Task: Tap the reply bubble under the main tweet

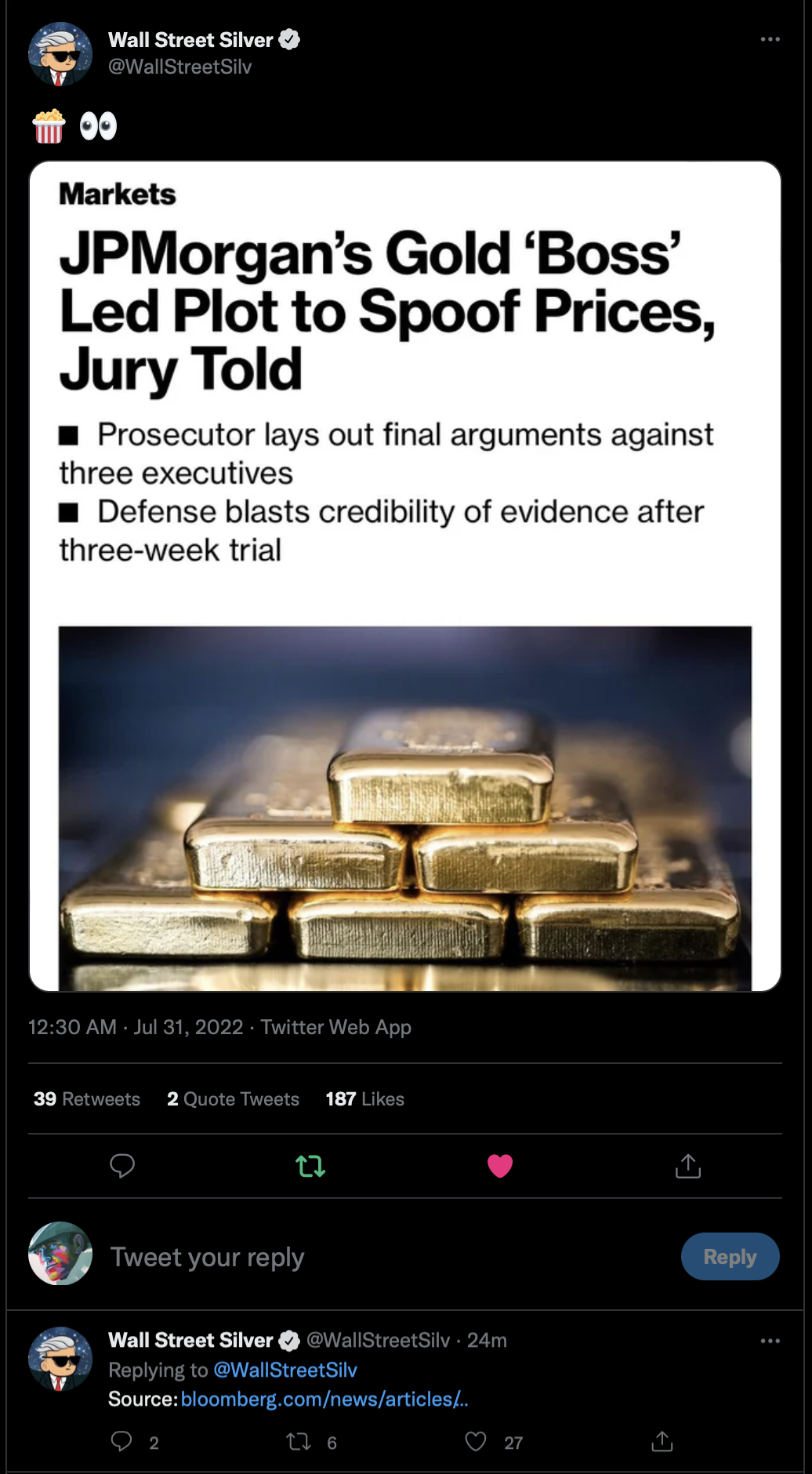Action: pyautogui.click(x=122, y=1166)
